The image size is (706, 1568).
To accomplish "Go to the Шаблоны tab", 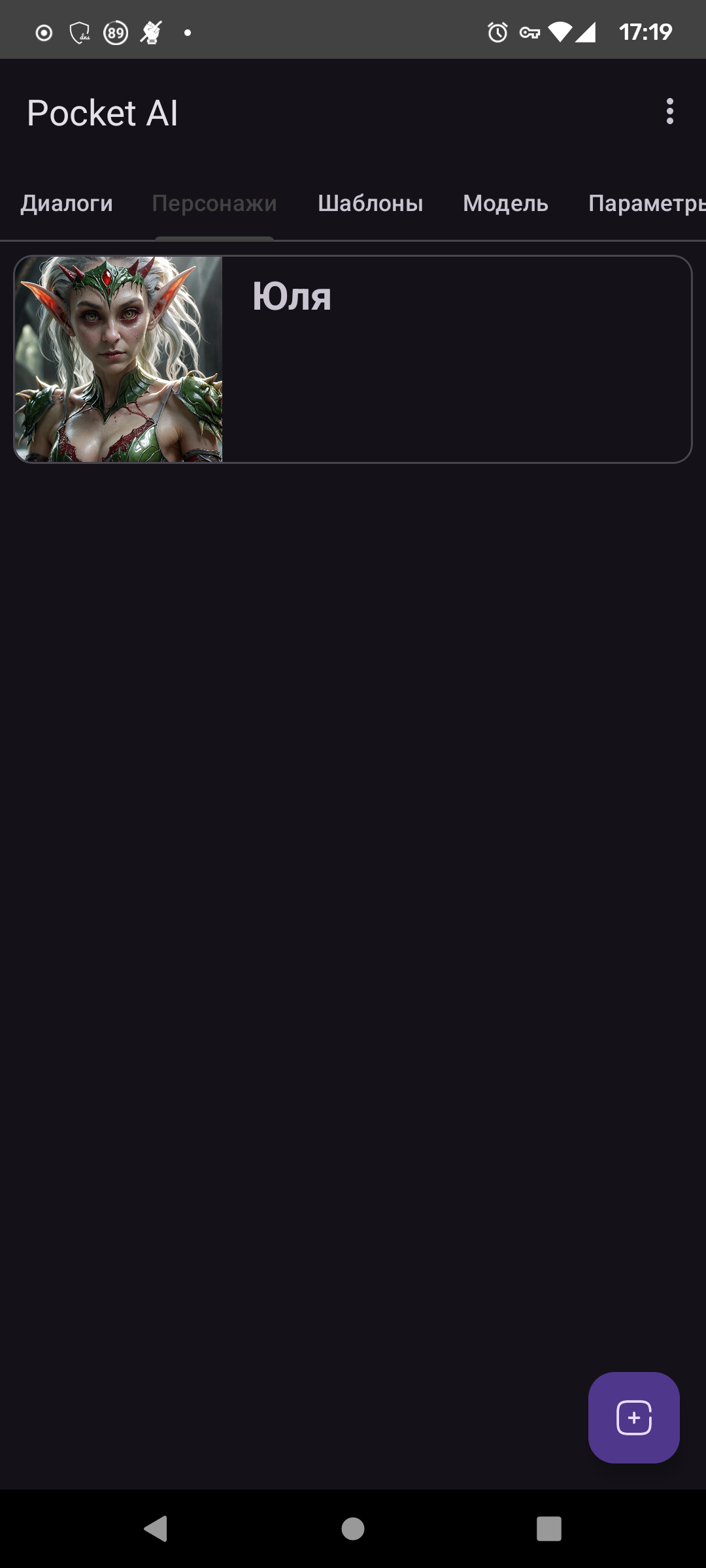I will click(370, 203).
